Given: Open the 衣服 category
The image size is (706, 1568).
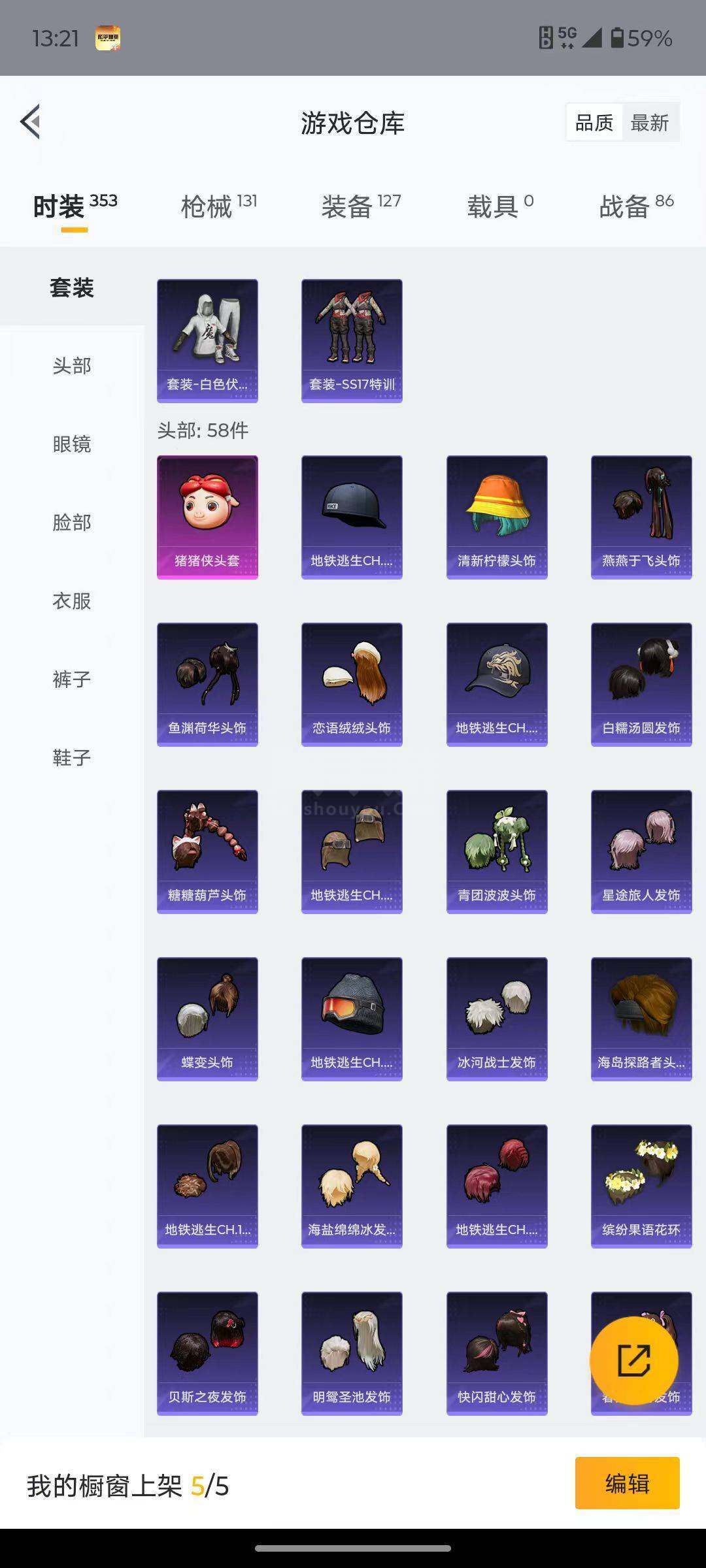Looking at the screenshot, I should [x=72, y=601].
